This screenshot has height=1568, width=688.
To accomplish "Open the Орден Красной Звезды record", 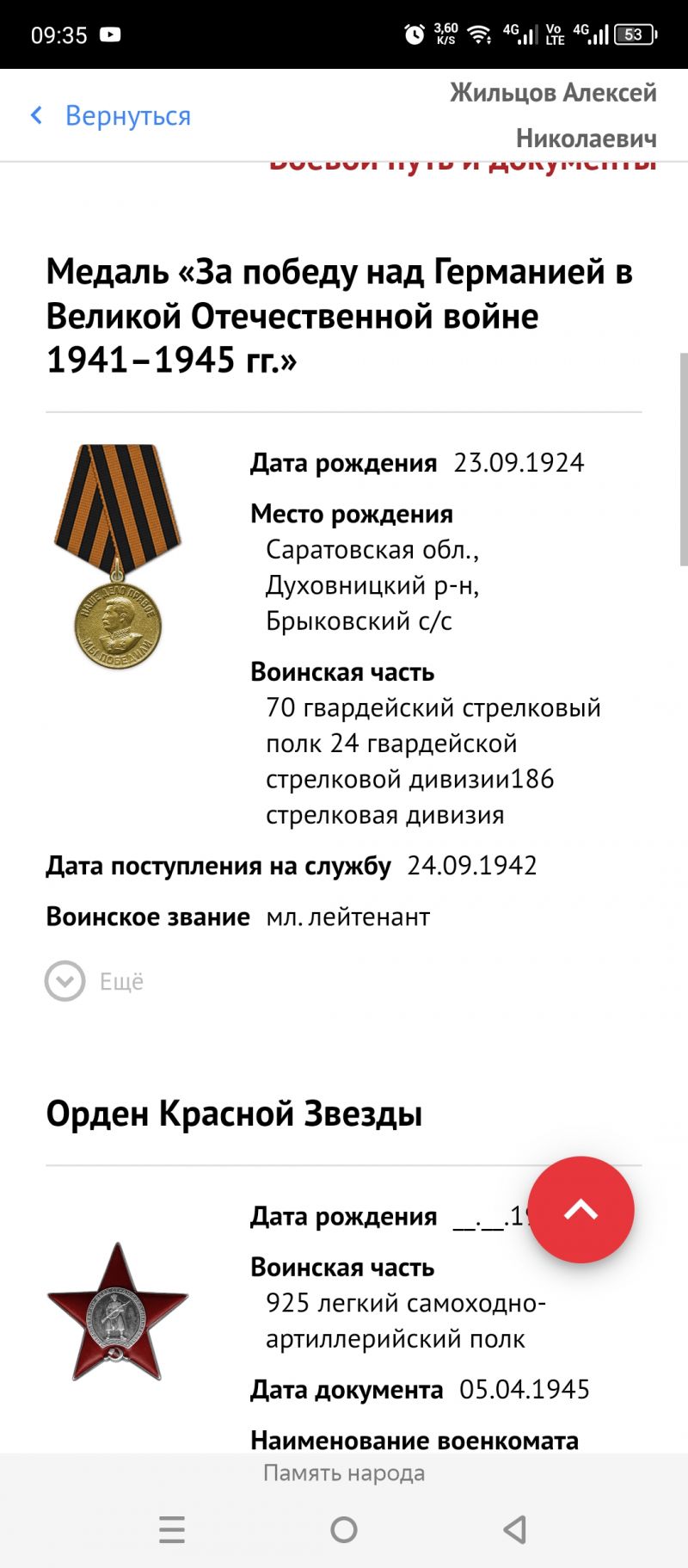I will tap(234, 1114).
